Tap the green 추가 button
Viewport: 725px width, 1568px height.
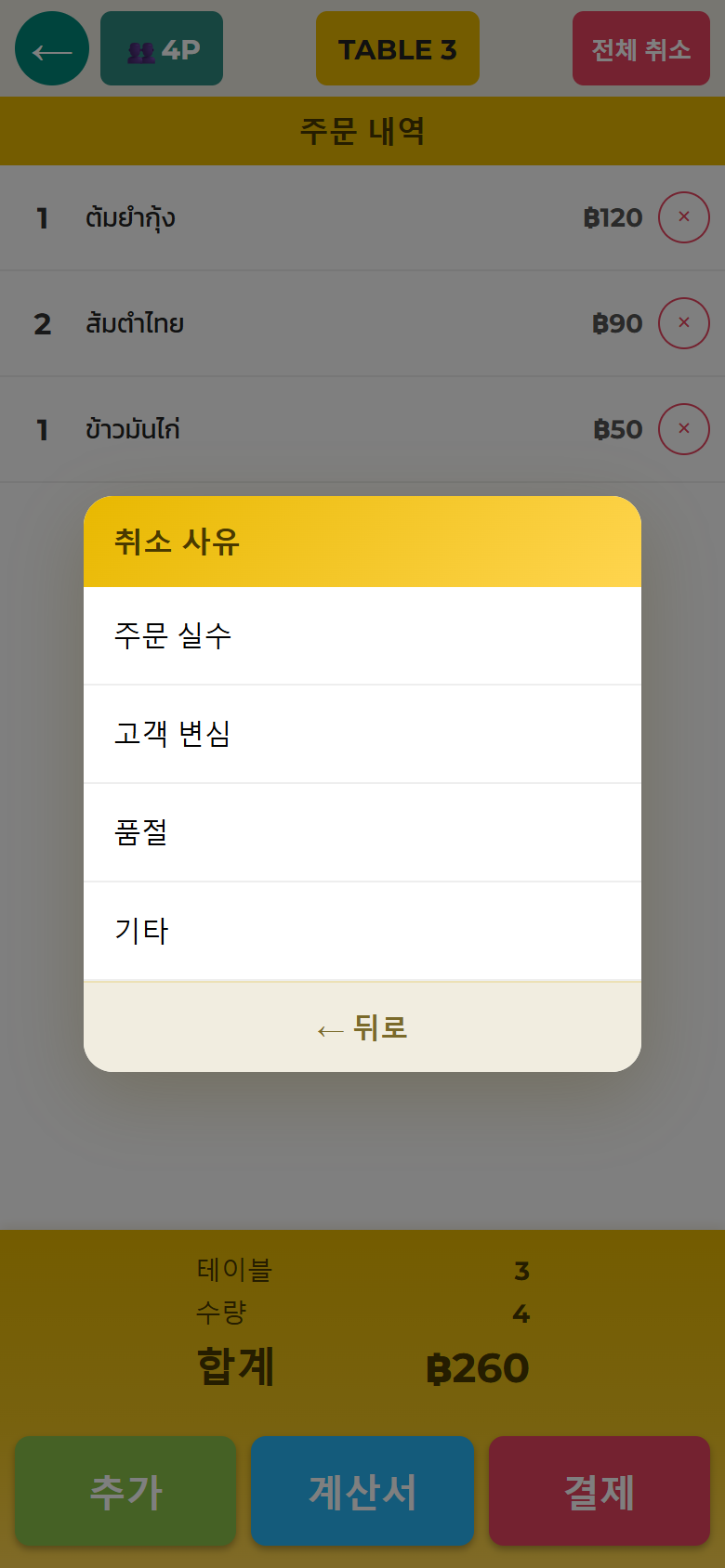[x=125, y=1491]
